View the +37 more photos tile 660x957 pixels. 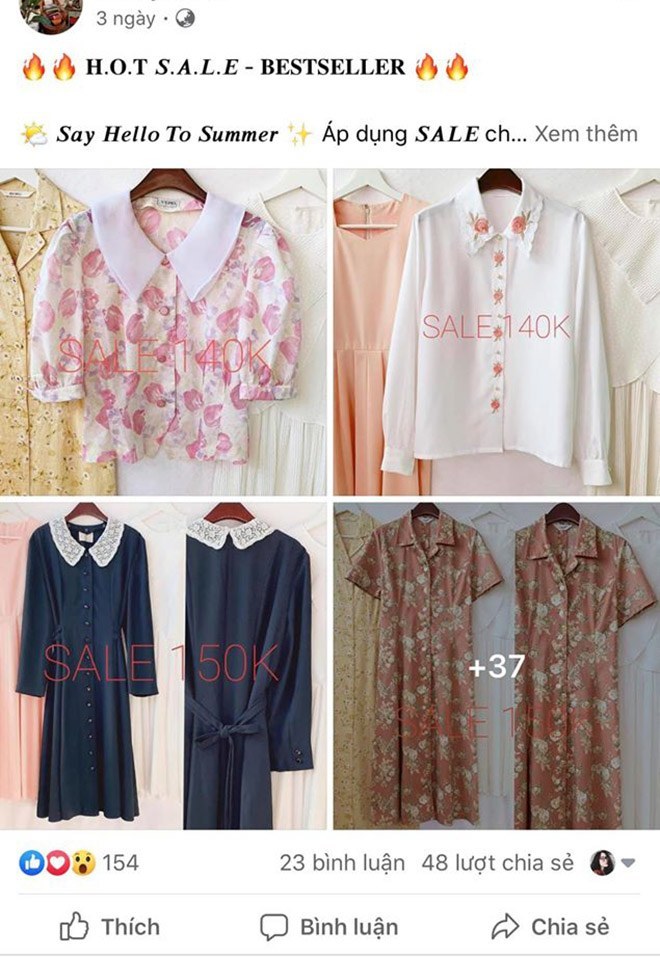(496, 666)
